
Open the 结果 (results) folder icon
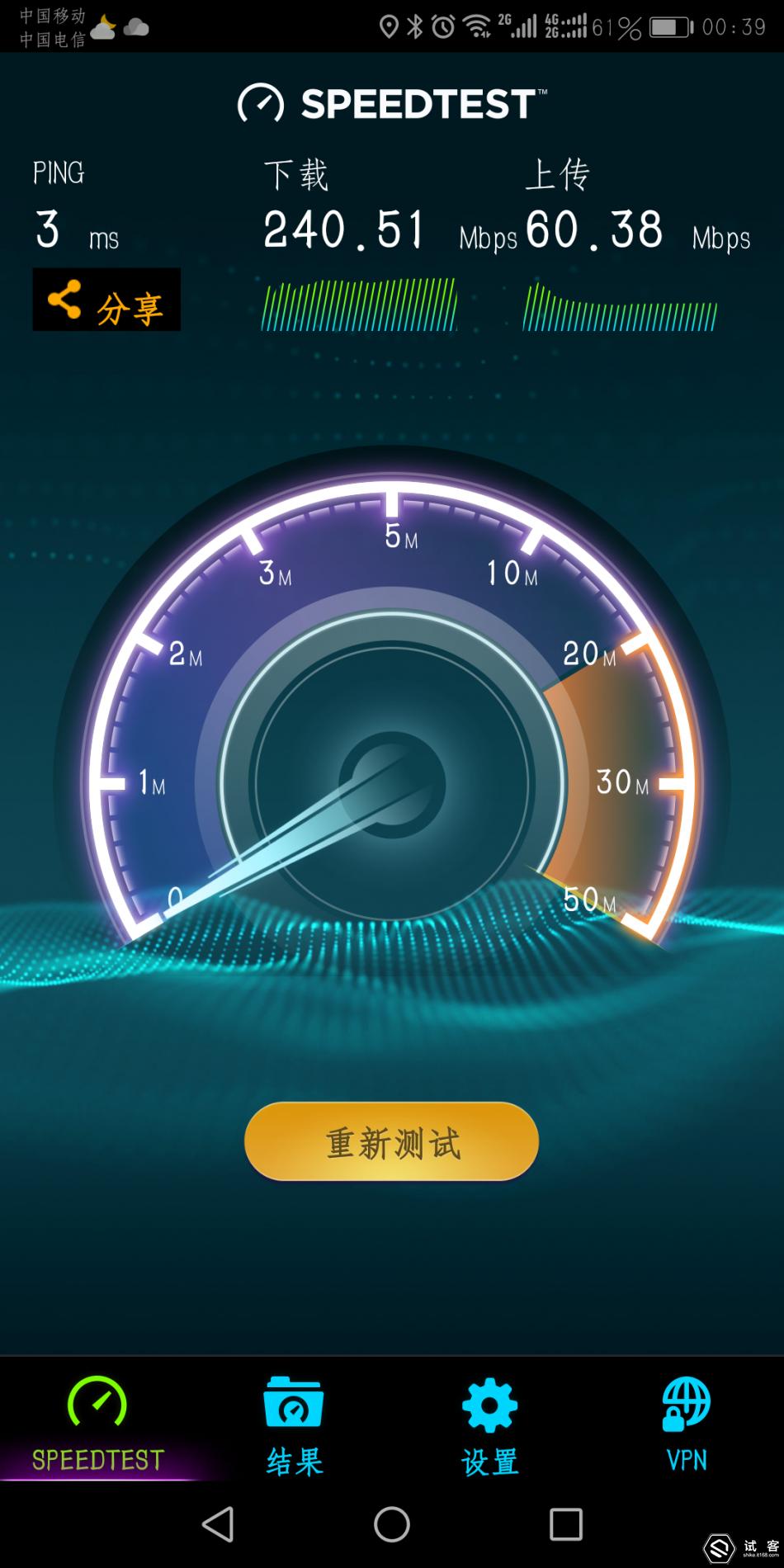click(293, 1403)
